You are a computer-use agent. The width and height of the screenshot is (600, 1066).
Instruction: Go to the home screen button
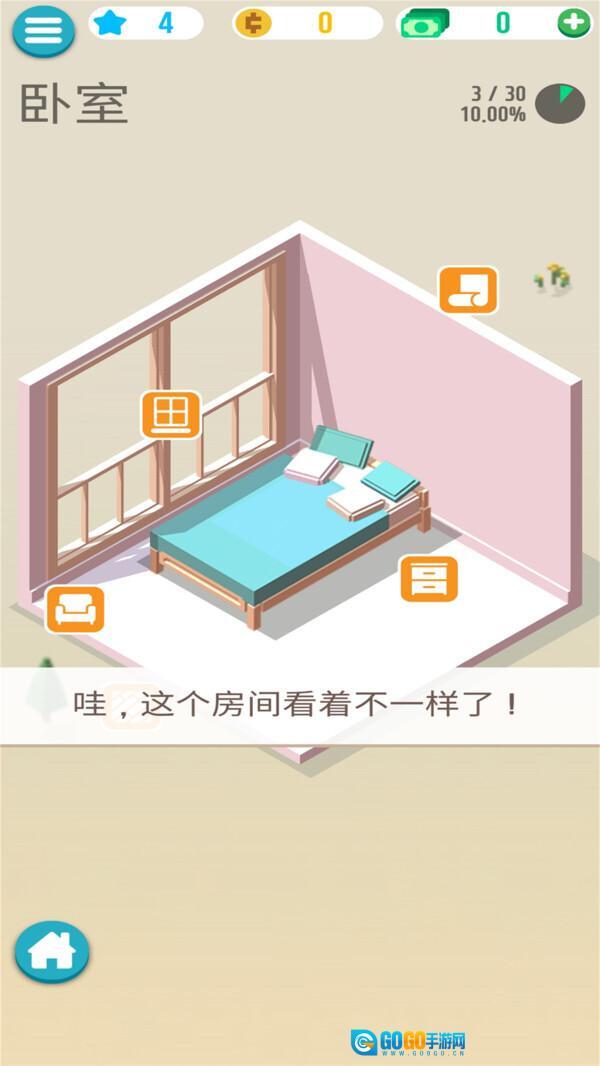[x=52, y=951]
